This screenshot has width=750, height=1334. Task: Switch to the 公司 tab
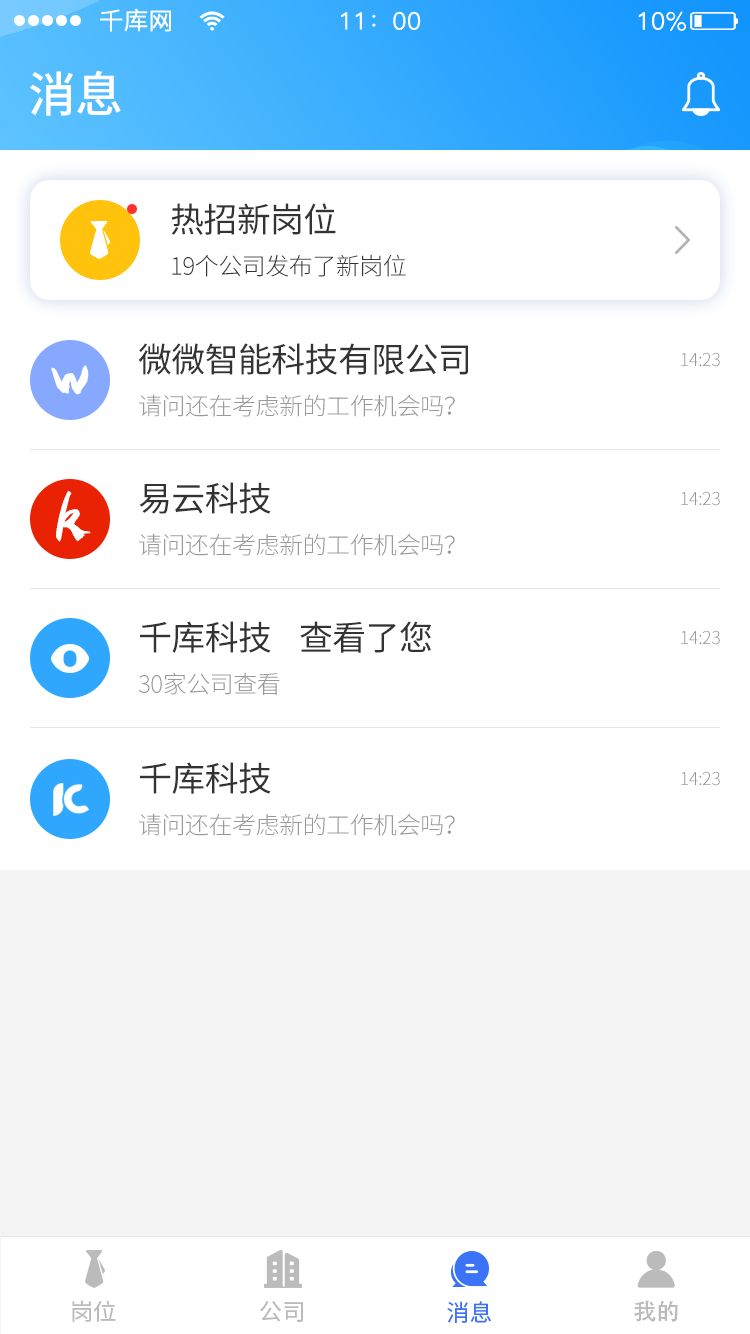point(282,1286)
